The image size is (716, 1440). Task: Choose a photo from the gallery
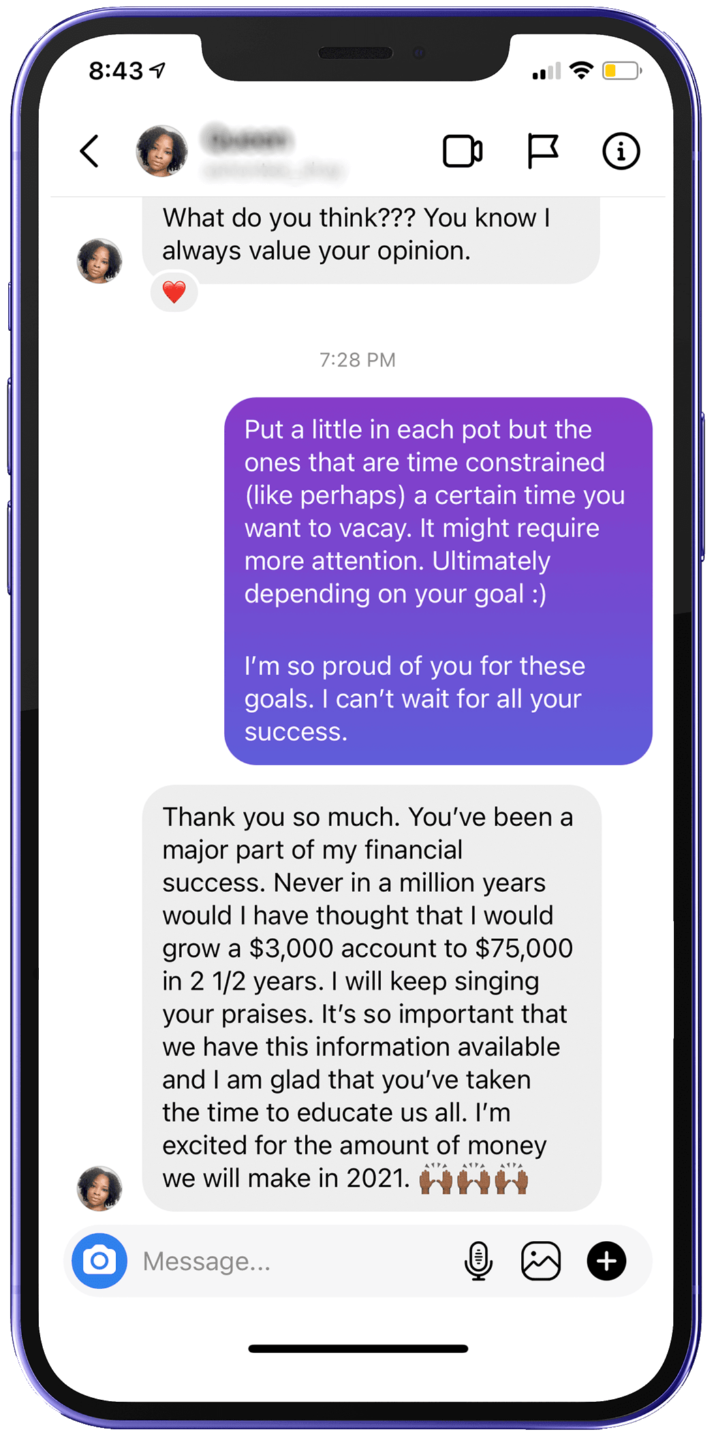[541, 1261]
